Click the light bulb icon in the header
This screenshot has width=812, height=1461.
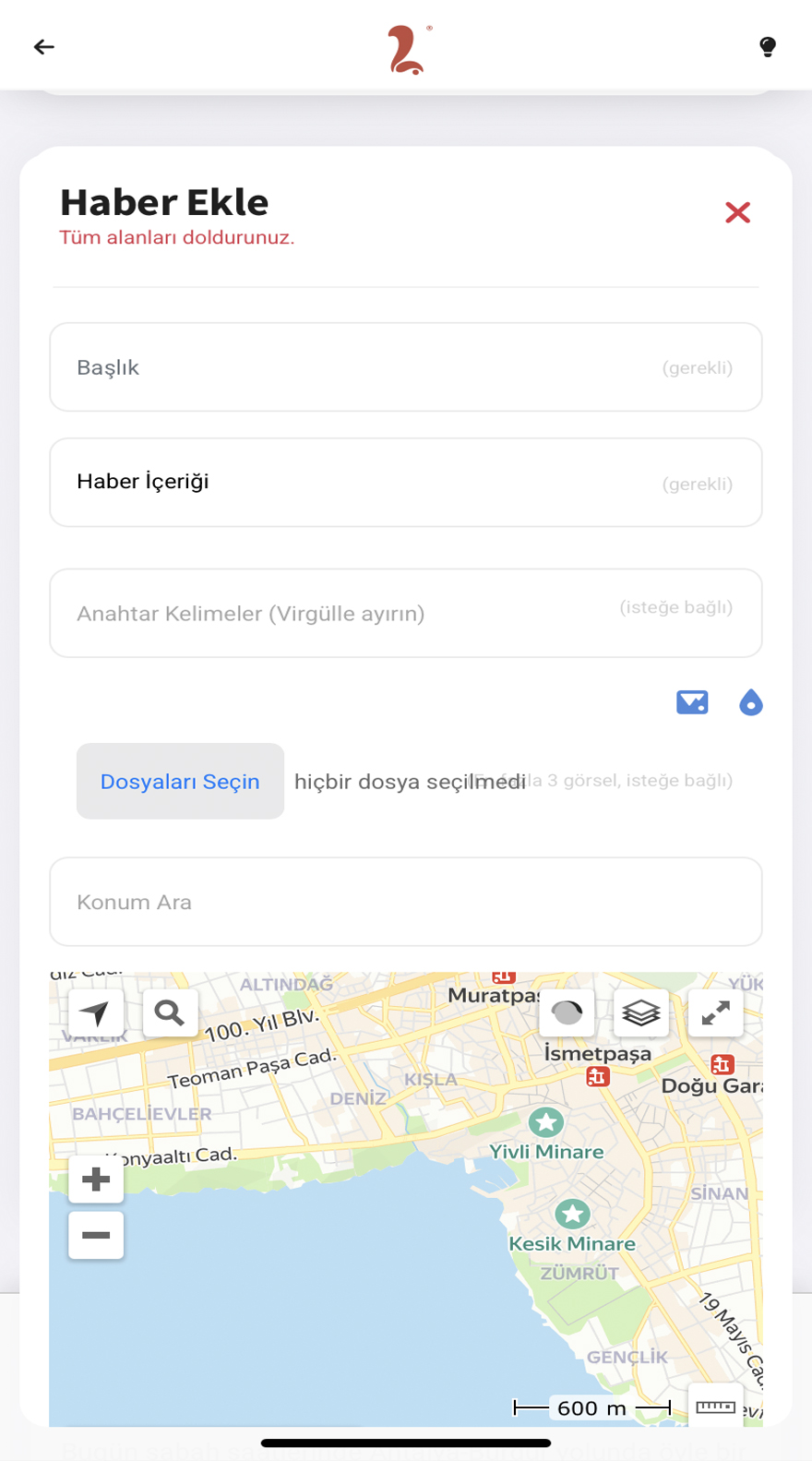[x=769, y=46]
